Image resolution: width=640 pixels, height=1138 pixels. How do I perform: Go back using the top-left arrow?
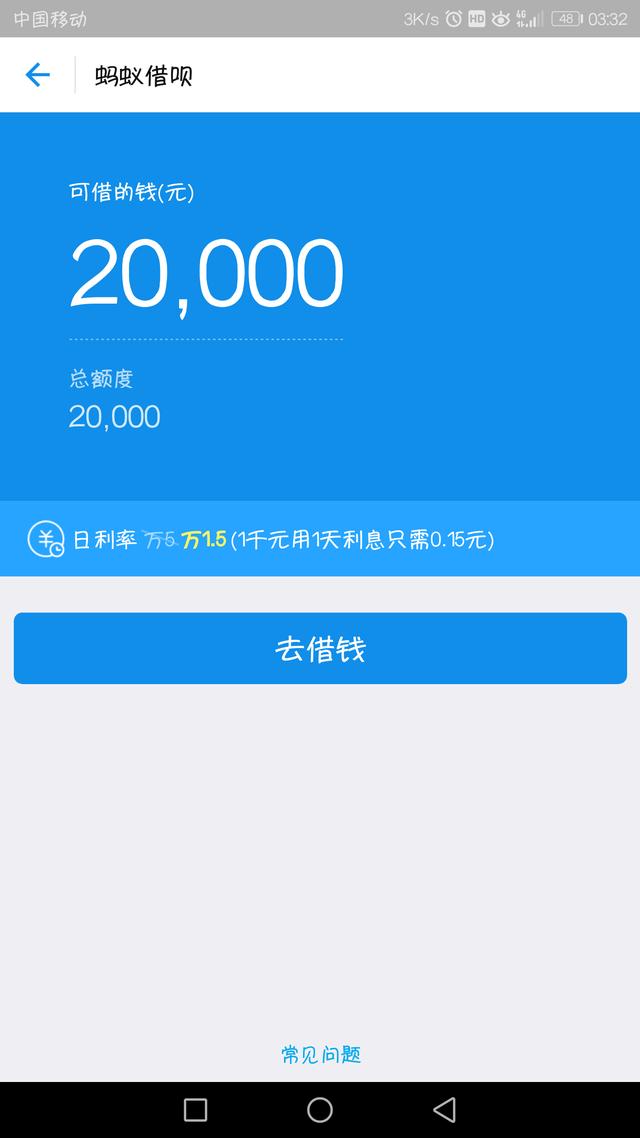(38, 75)
